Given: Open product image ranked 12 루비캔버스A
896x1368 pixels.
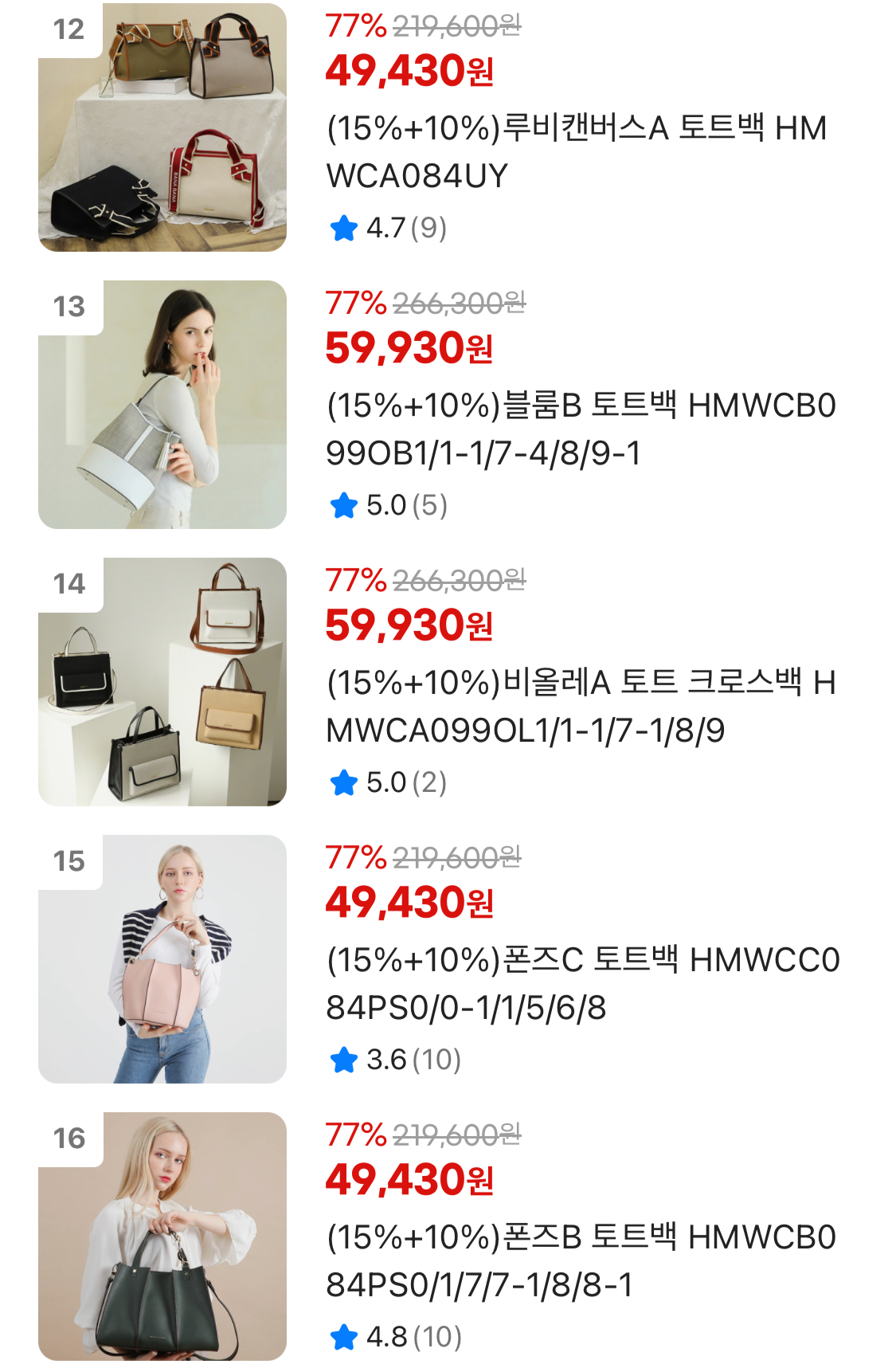Looking at the screenshot, I should point(162,127).
